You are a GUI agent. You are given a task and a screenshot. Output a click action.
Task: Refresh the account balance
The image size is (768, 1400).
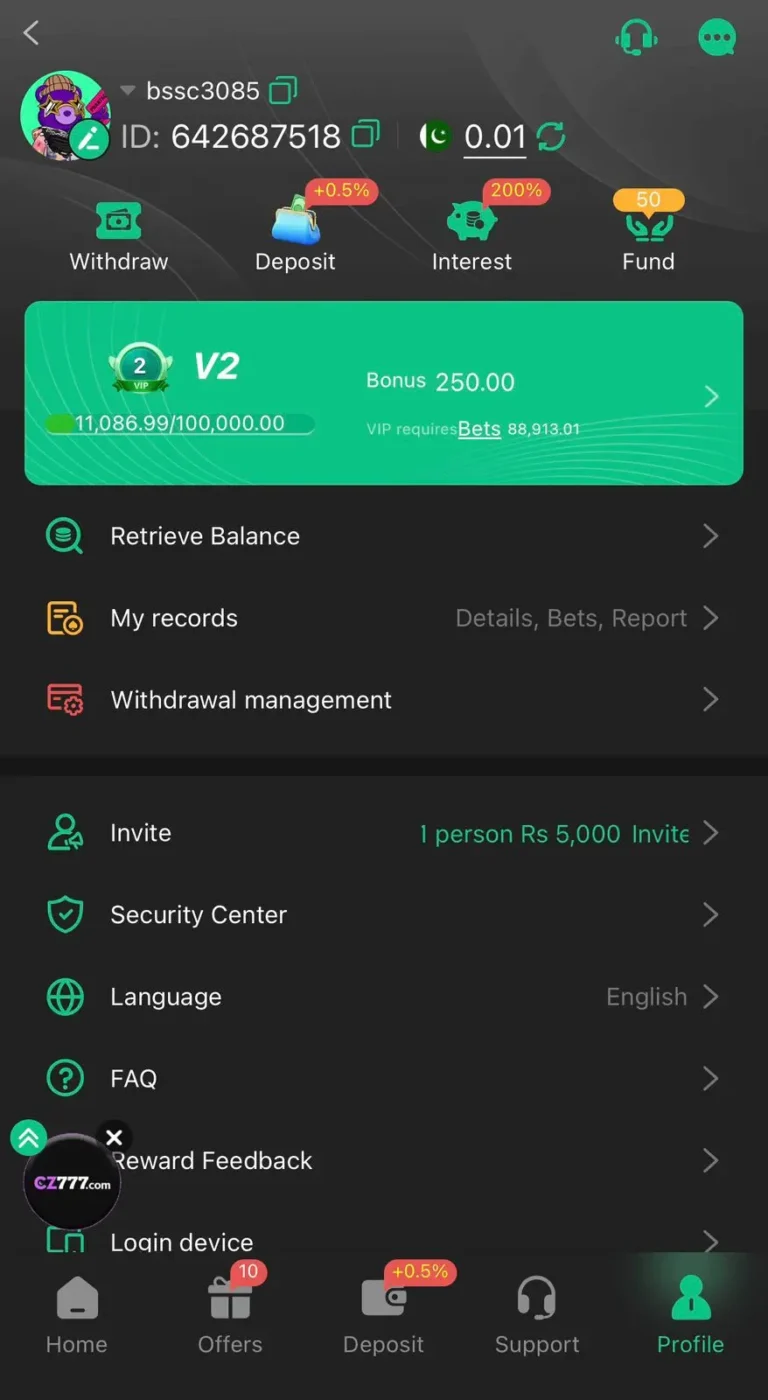551,136
